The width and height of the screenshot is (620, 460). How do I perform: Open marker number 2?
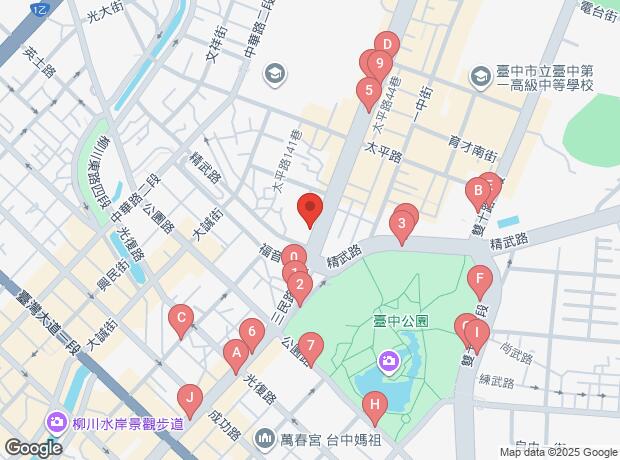pos(299,285)
